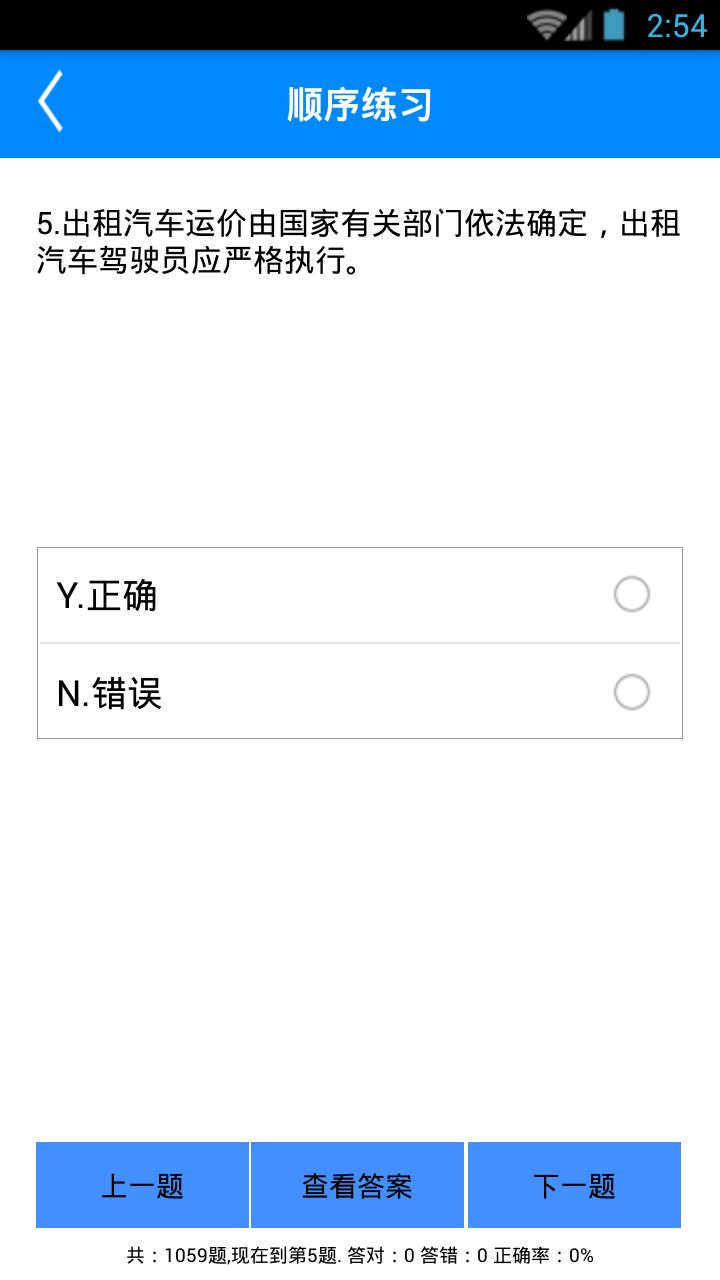Go to the previous question 上一题
The image size is (720, 1280).
pyautogui.click(x=142, y=1185)
